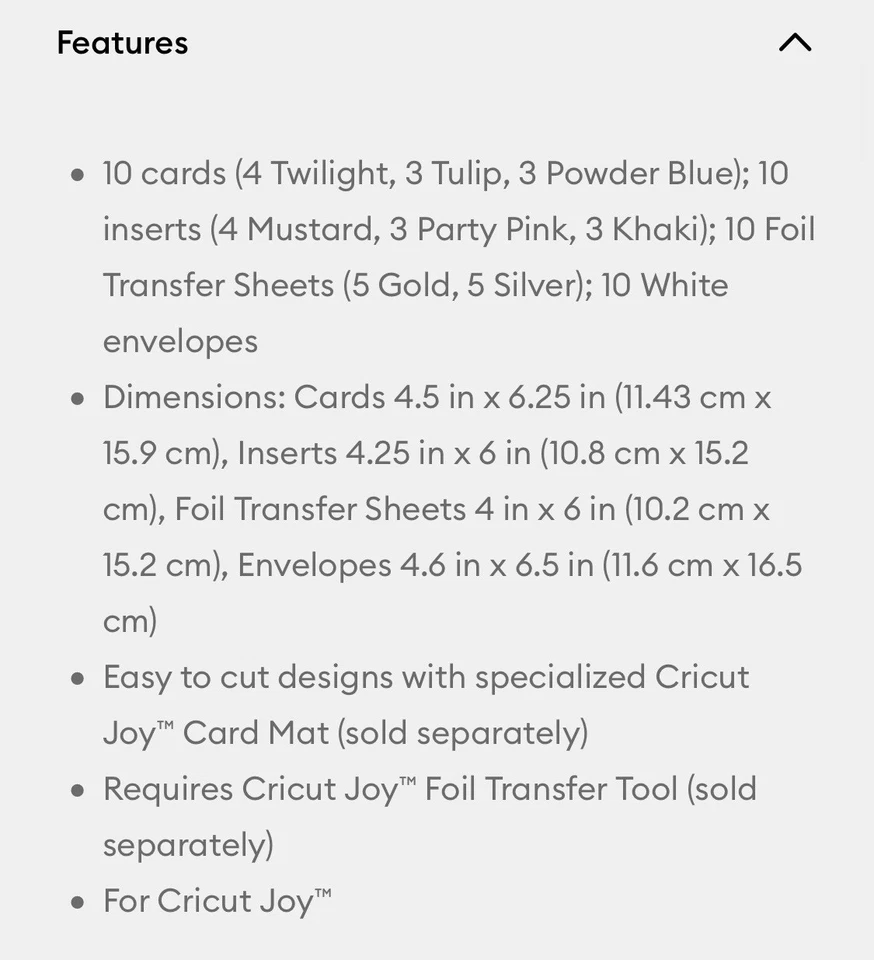Click the bullet point beside the Foil Transfer Tool entry
Image resolution: width=874 pixels, height=960 pixels.
(x=77, y=790)
